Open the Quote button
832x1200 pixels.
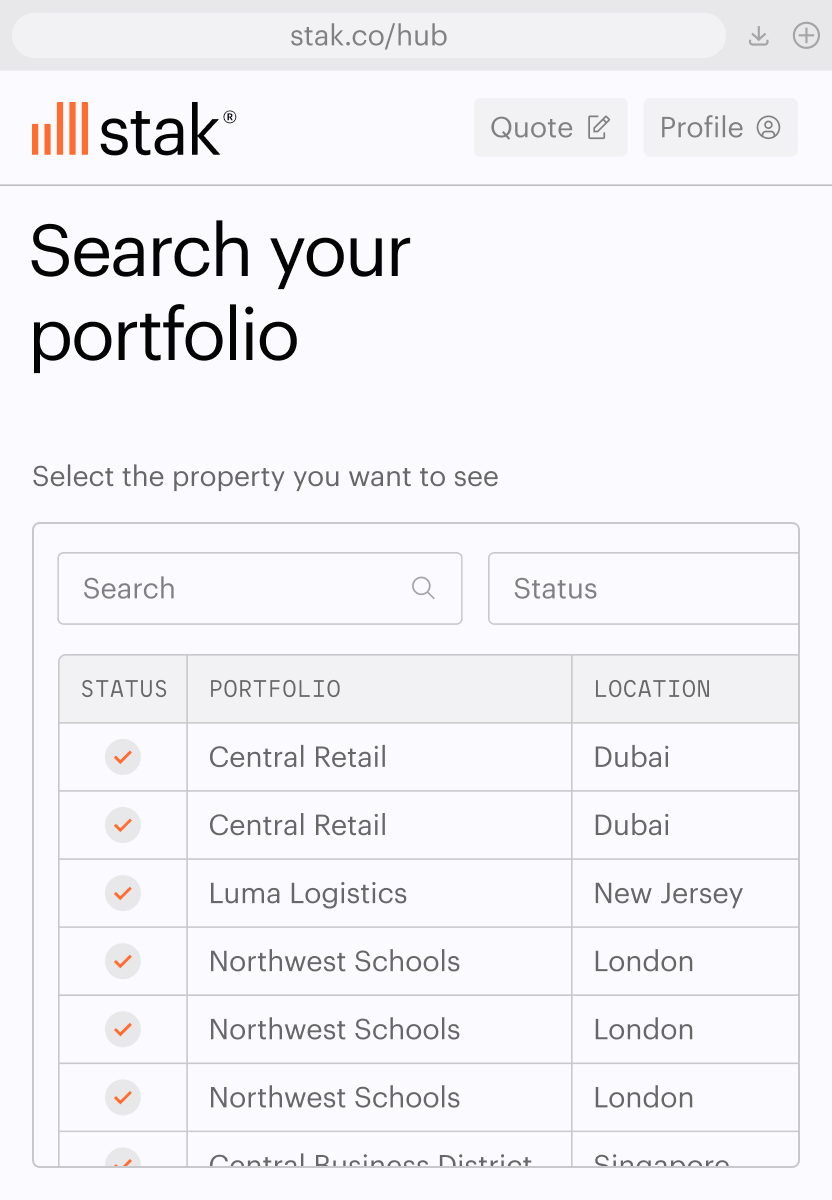tap(550, 127)
